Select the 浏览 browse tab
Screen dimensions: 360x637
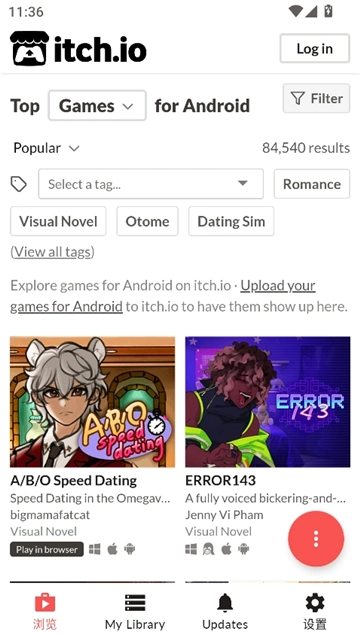coord(45,612)
